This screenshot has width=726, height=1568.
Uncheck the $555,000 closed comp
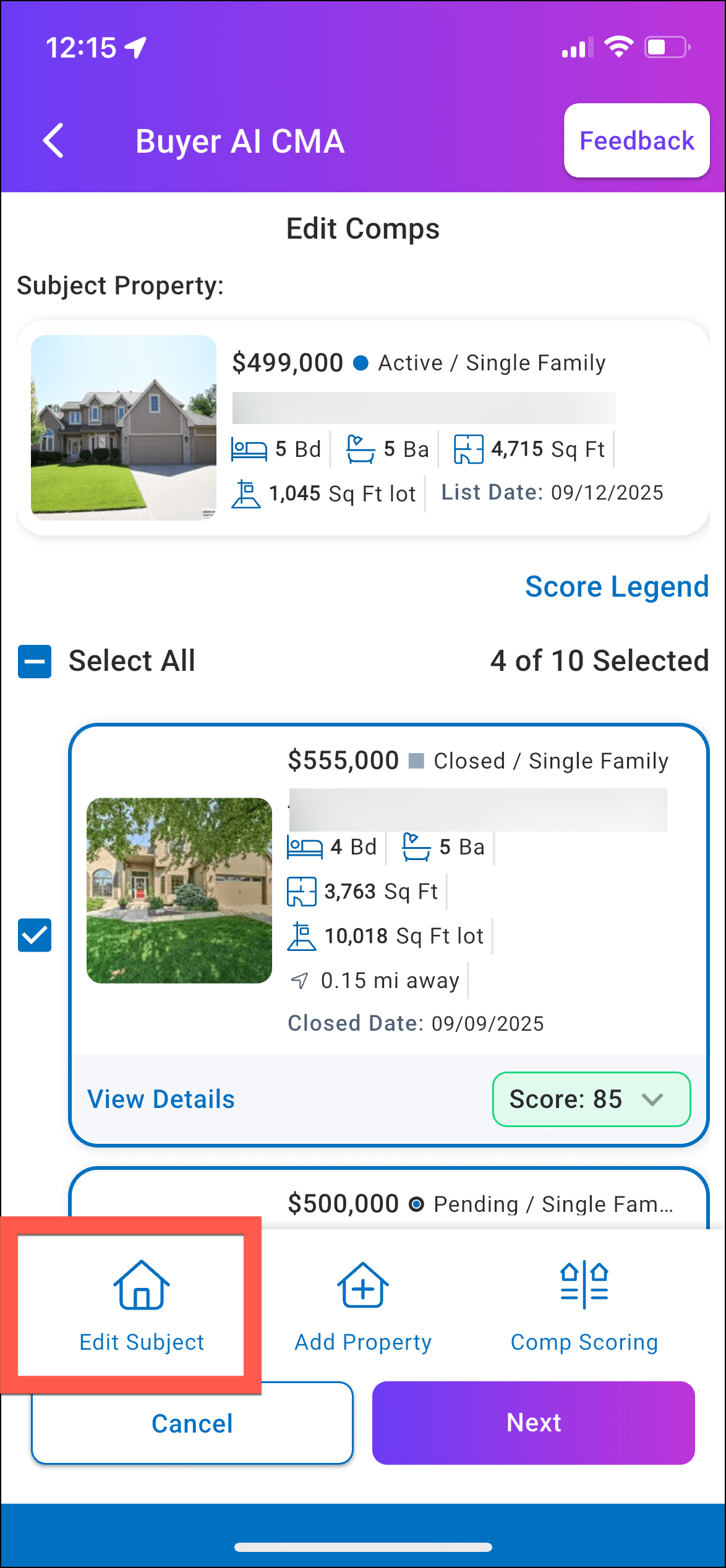pos(35,935)
